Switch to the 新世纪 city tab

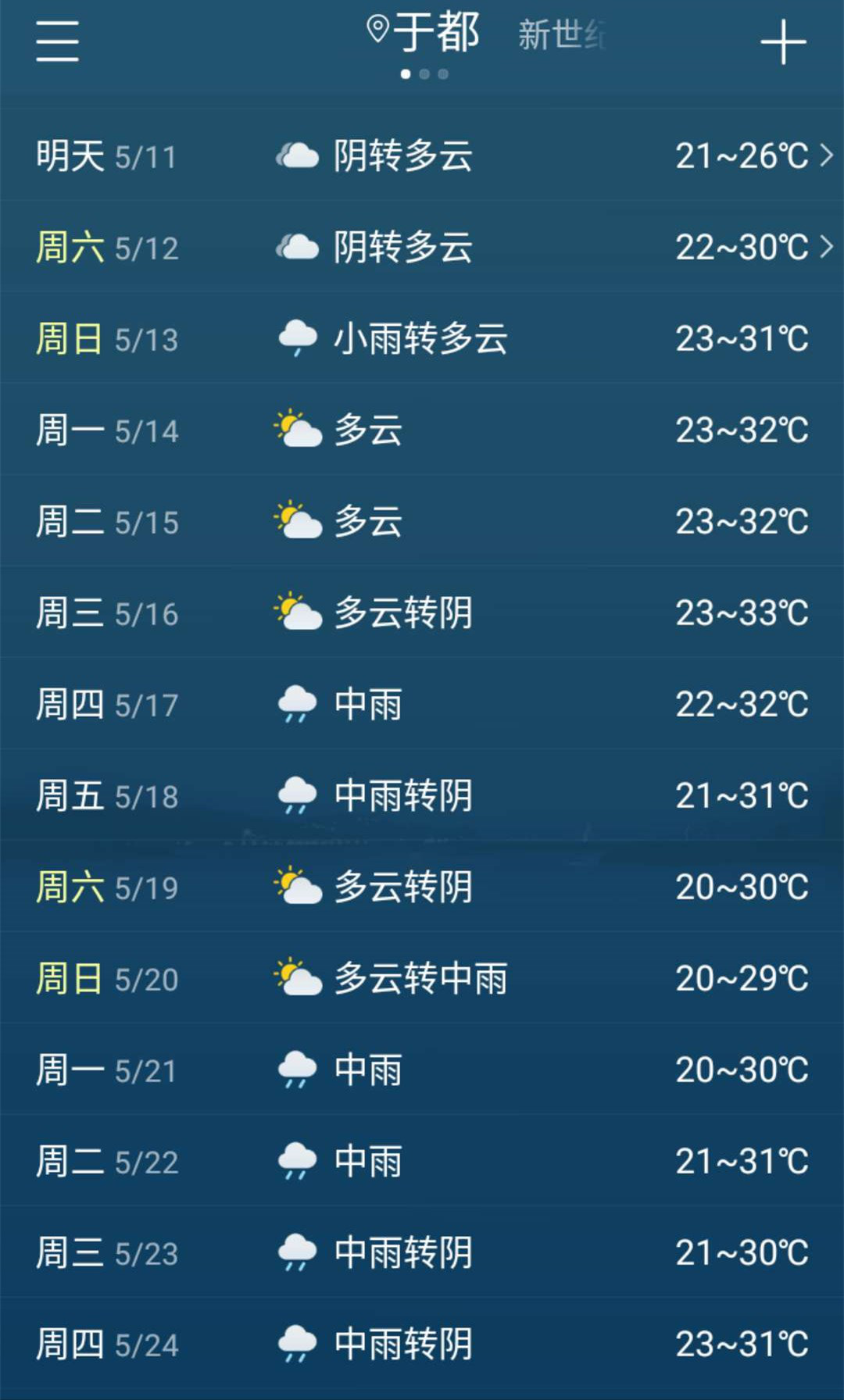tap(562, 35)
